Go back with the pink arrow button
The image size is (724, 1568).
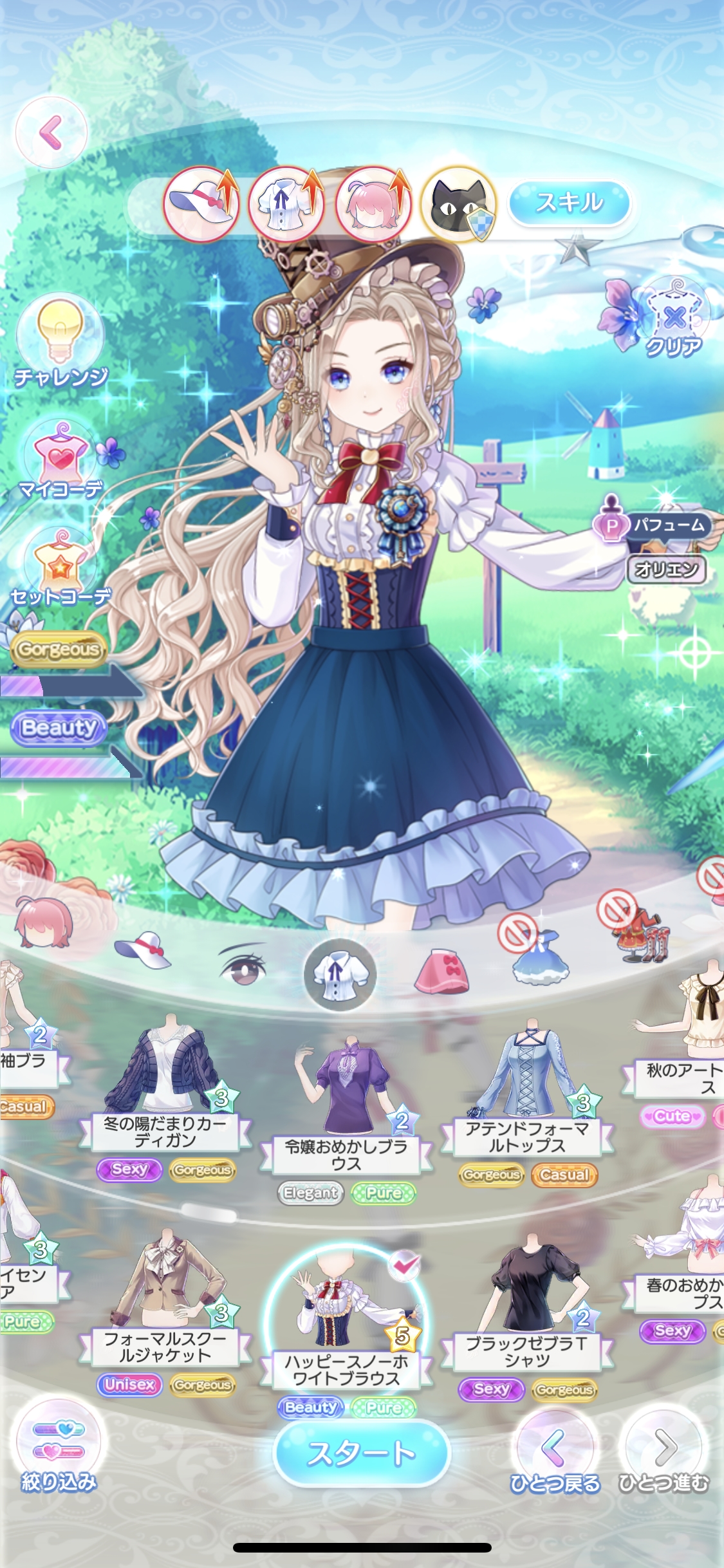(x=51, y=132)
